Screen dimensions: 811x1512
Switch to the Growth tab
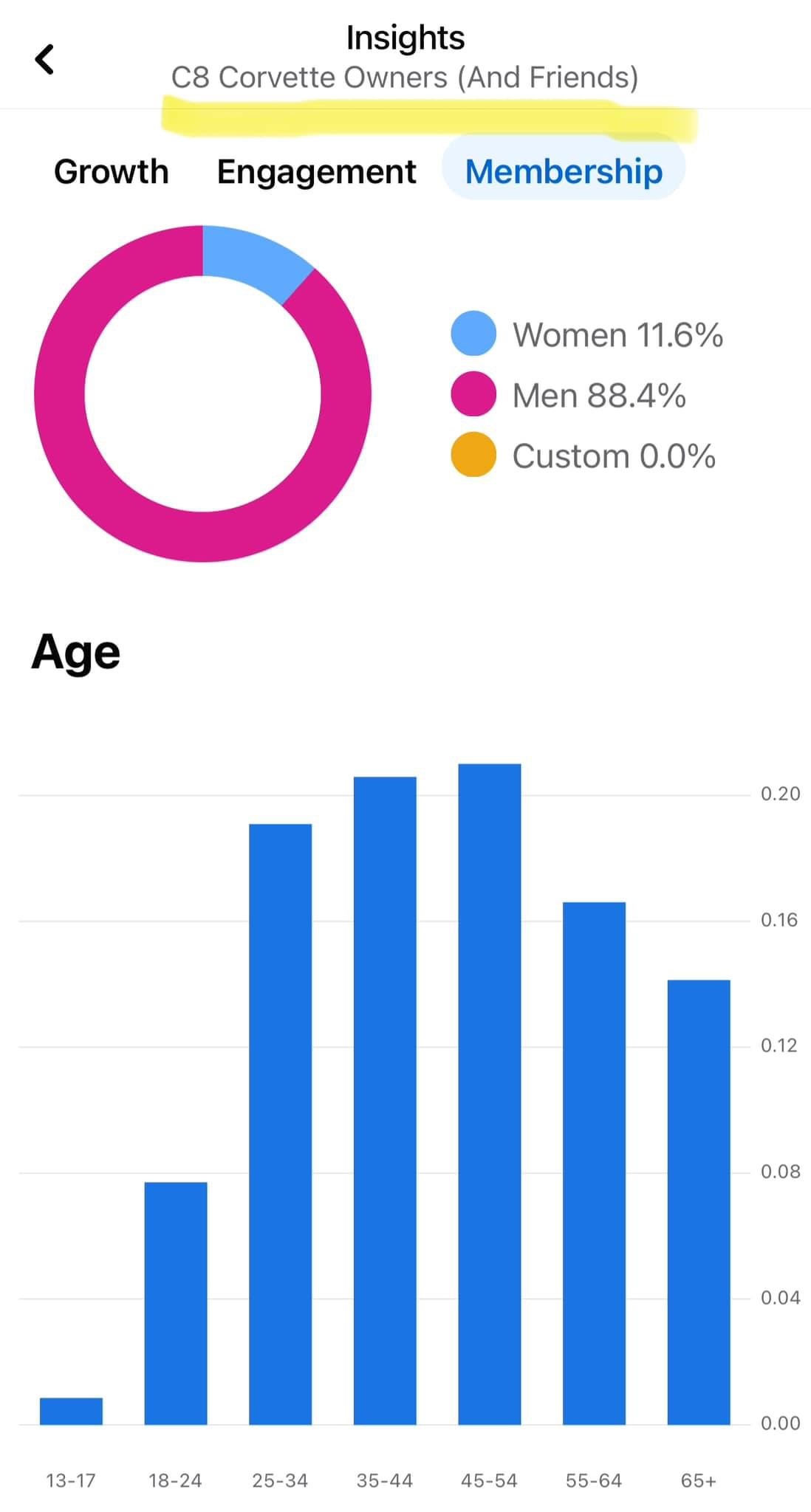click(112, 171)
